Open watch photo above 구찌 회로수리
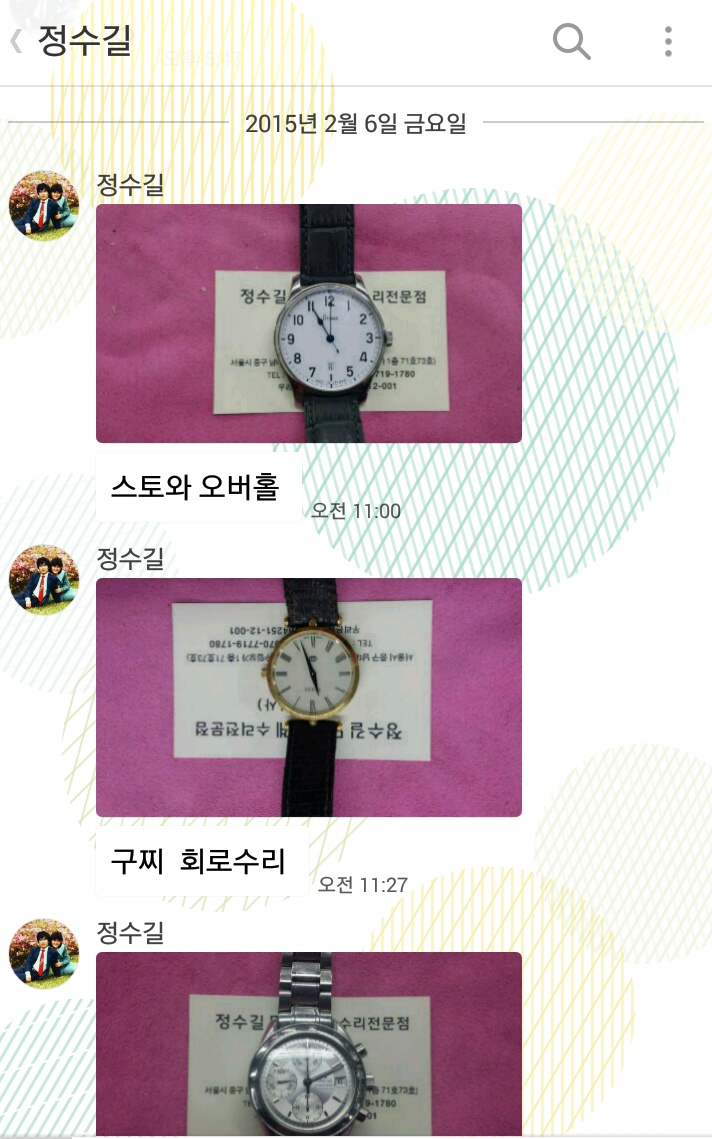712x1139 pixels. (309, 697)
